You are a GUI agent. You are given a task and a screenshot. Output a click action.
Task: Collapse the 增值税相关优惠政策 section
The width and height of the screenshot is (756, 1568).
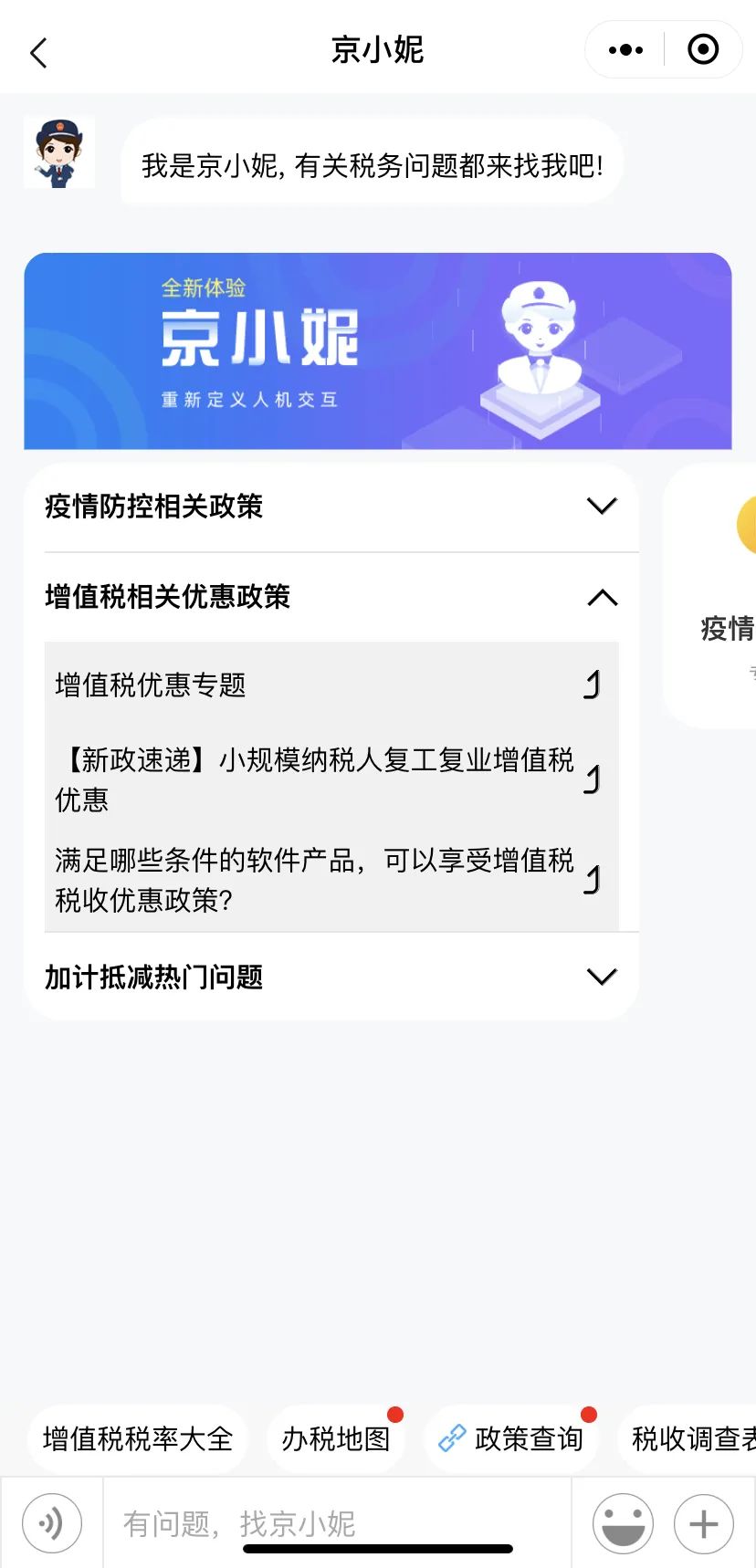(331, 597)
